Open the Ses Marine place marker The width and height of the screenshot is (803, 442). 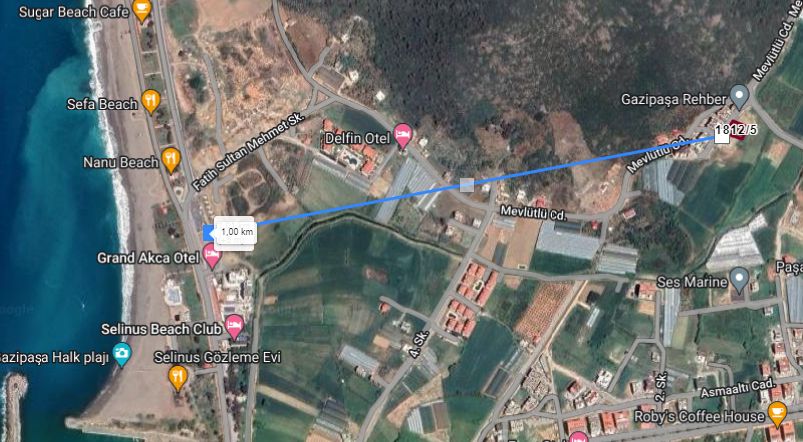(739, 277)
